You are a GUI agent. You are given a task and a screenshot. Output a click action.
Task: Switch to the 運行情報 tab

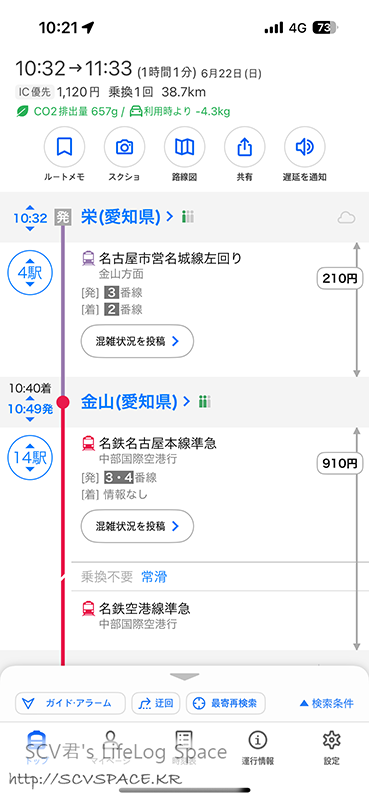point(258,748)
